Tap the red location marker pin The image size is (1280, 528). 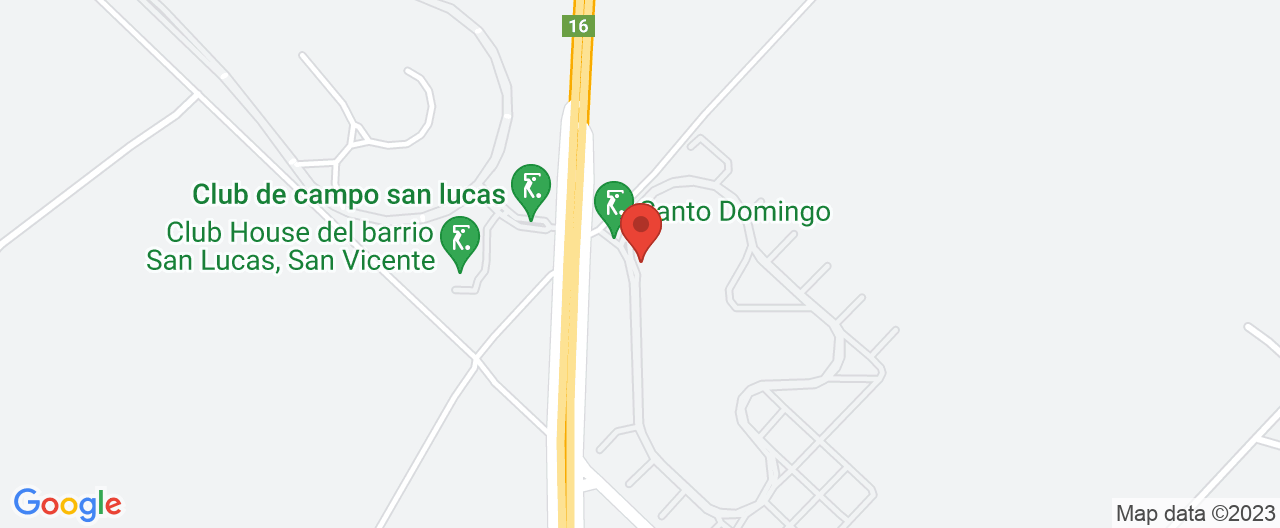coord(641,228)
